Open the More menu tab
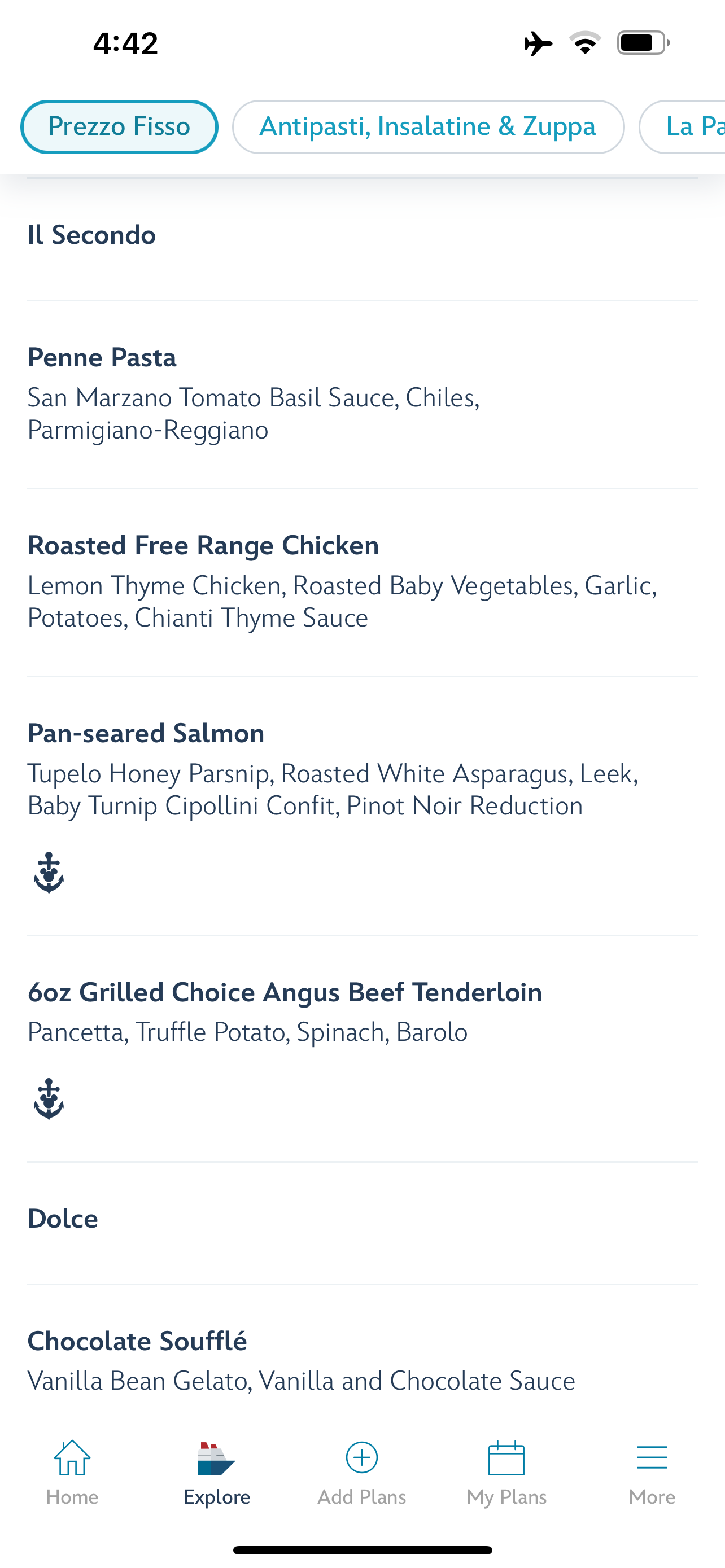Image resolution: width=725 pixels, height=1568 pixels. [x=652, y=1473]
